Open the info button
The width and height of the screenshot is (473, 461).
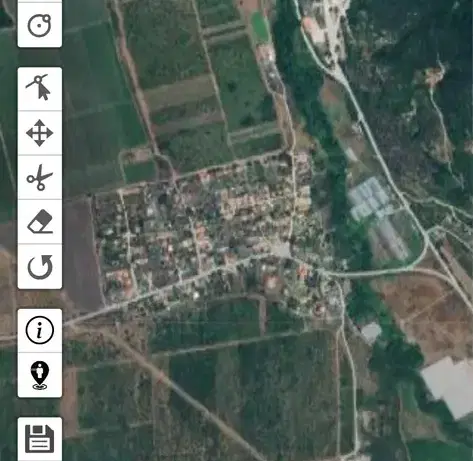point(40,330)
